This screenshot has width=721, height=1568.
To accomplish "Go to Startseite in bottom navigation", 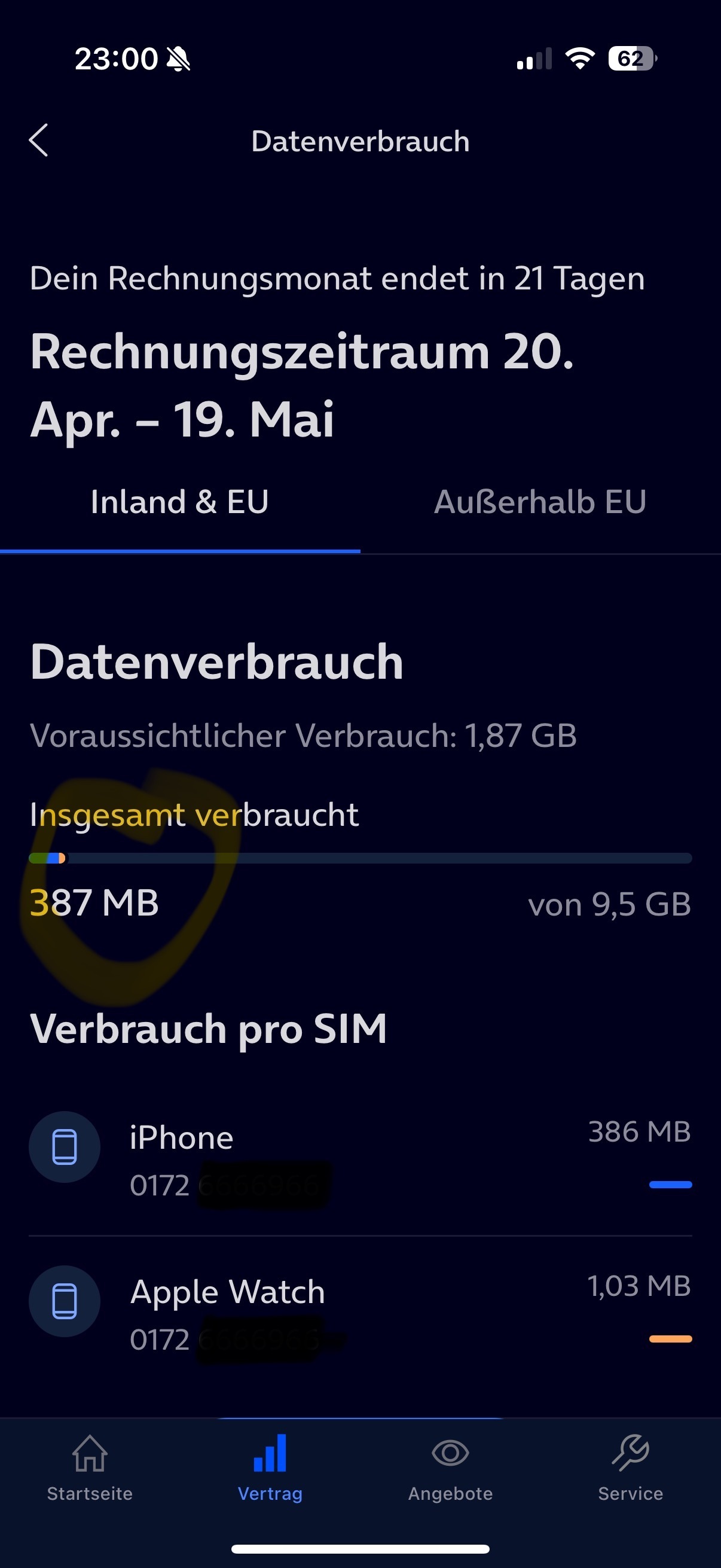I will click(90, 1468).
